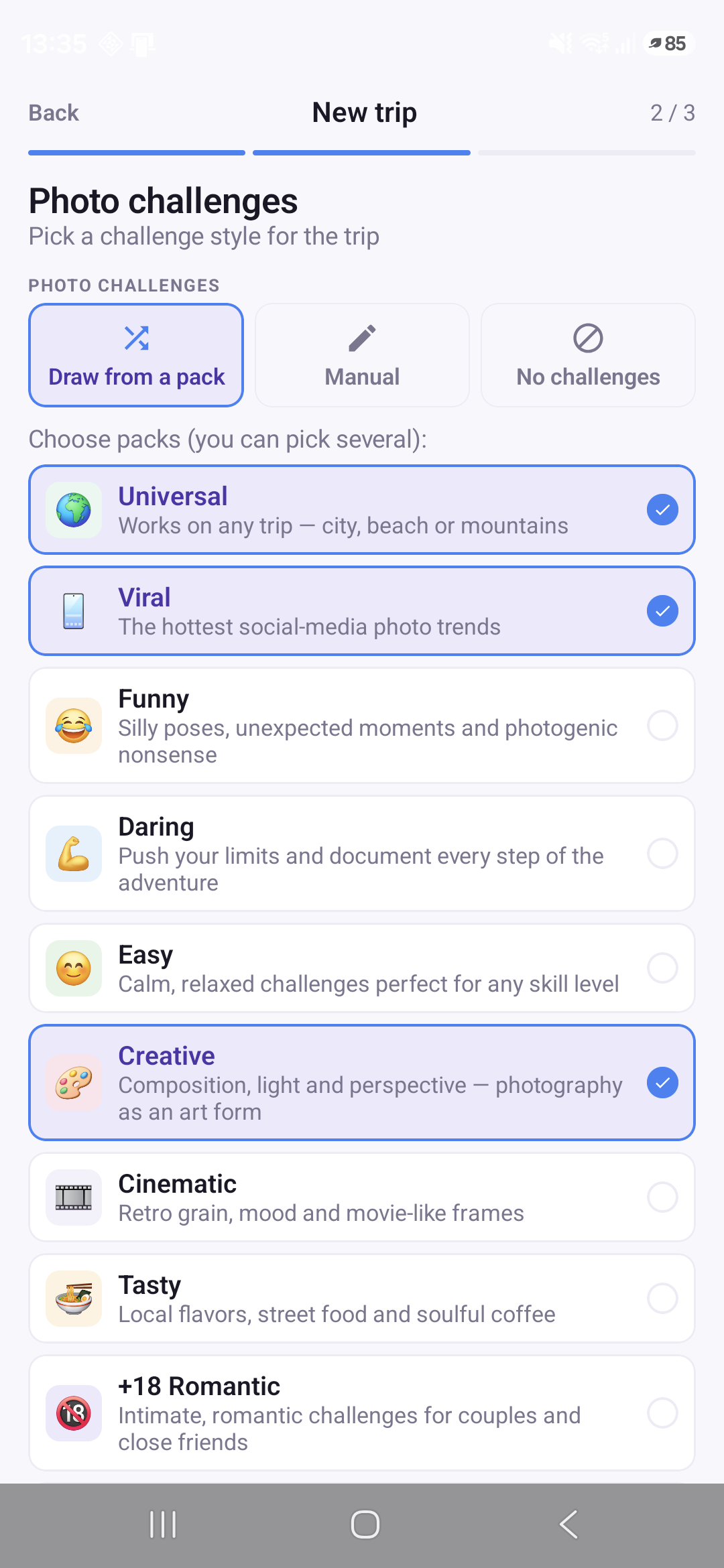Remove the Creative pack selection
Viewport: 724px width, 1568px height.
pyautogui.click(x=362, y=1083)
